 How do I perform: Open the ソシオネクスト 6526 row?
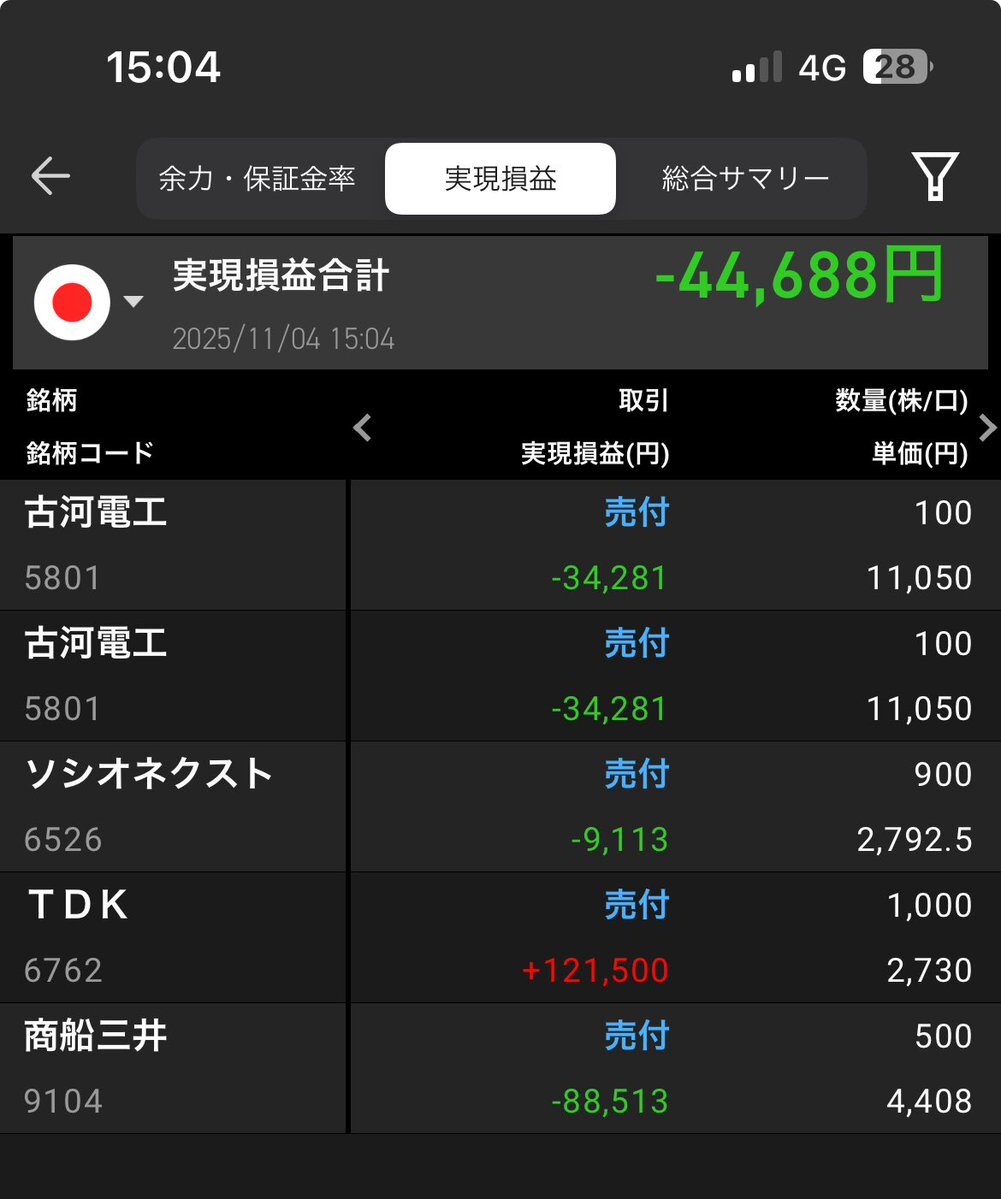500,806
